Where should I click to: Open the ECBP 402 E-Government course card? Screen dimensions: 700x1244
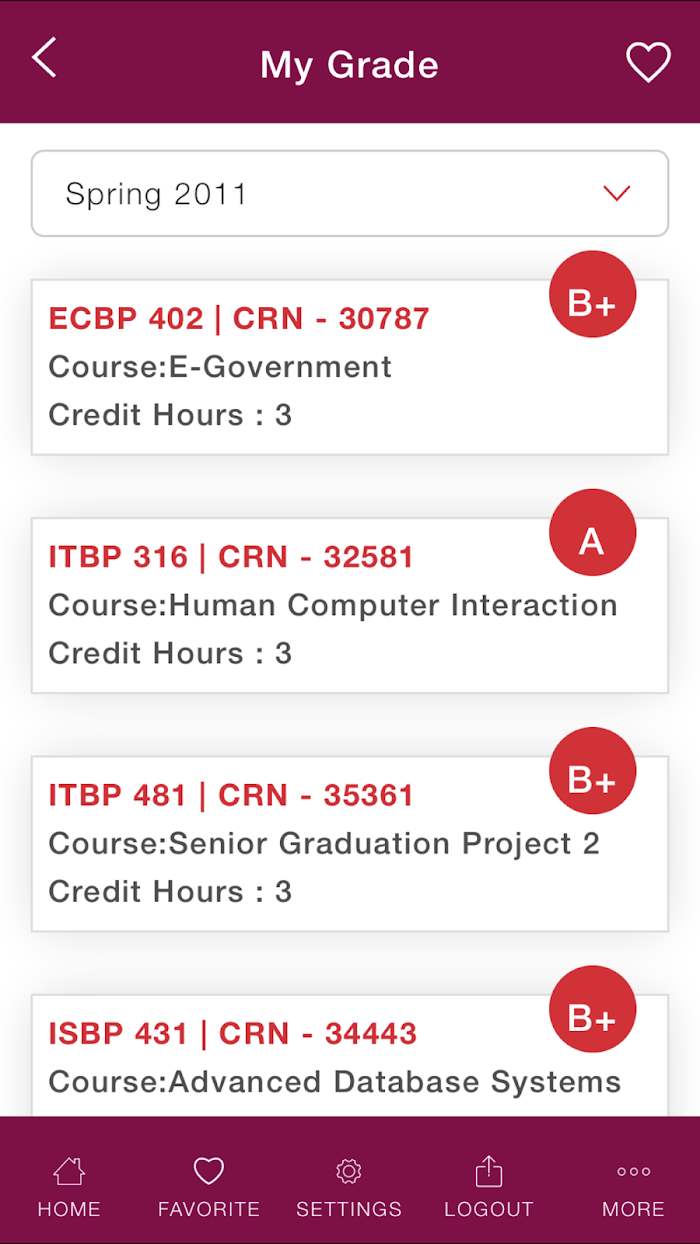click(350, 367)
